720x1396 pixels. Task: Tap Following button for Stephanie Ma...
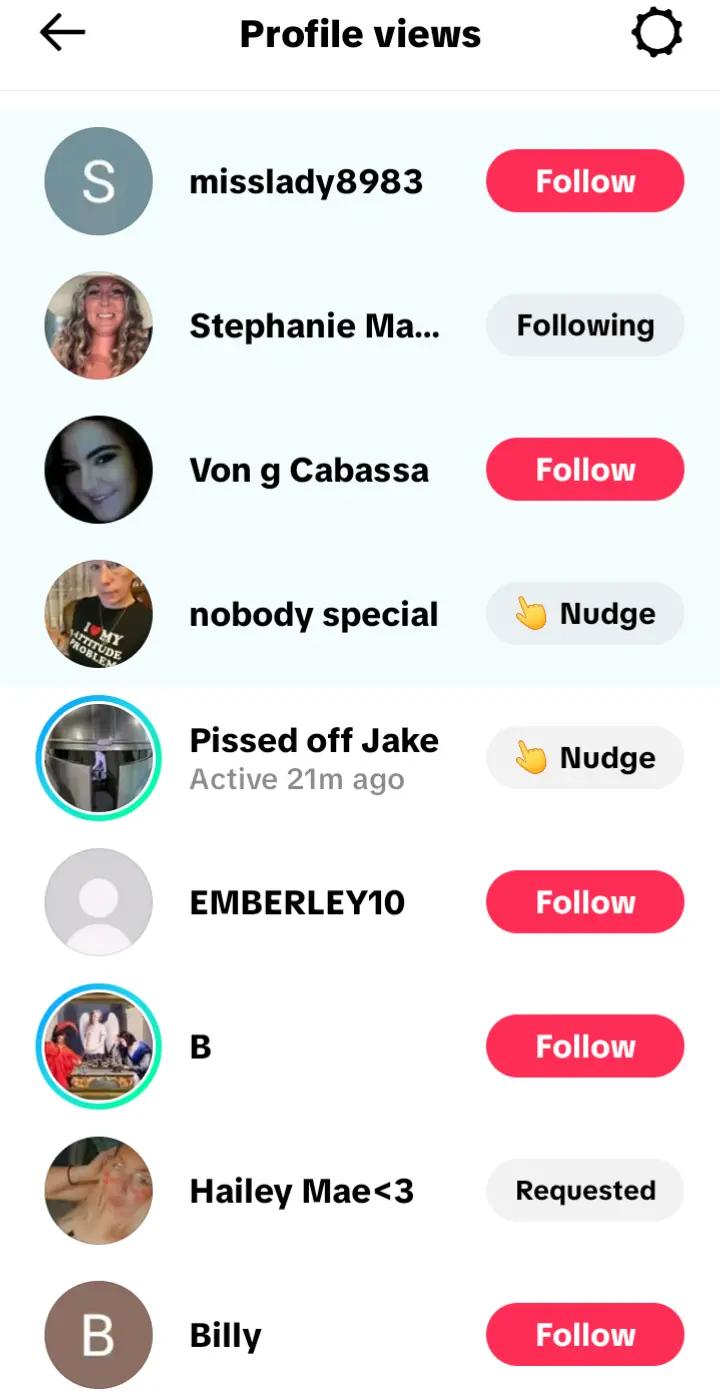[x=585, y=325]
